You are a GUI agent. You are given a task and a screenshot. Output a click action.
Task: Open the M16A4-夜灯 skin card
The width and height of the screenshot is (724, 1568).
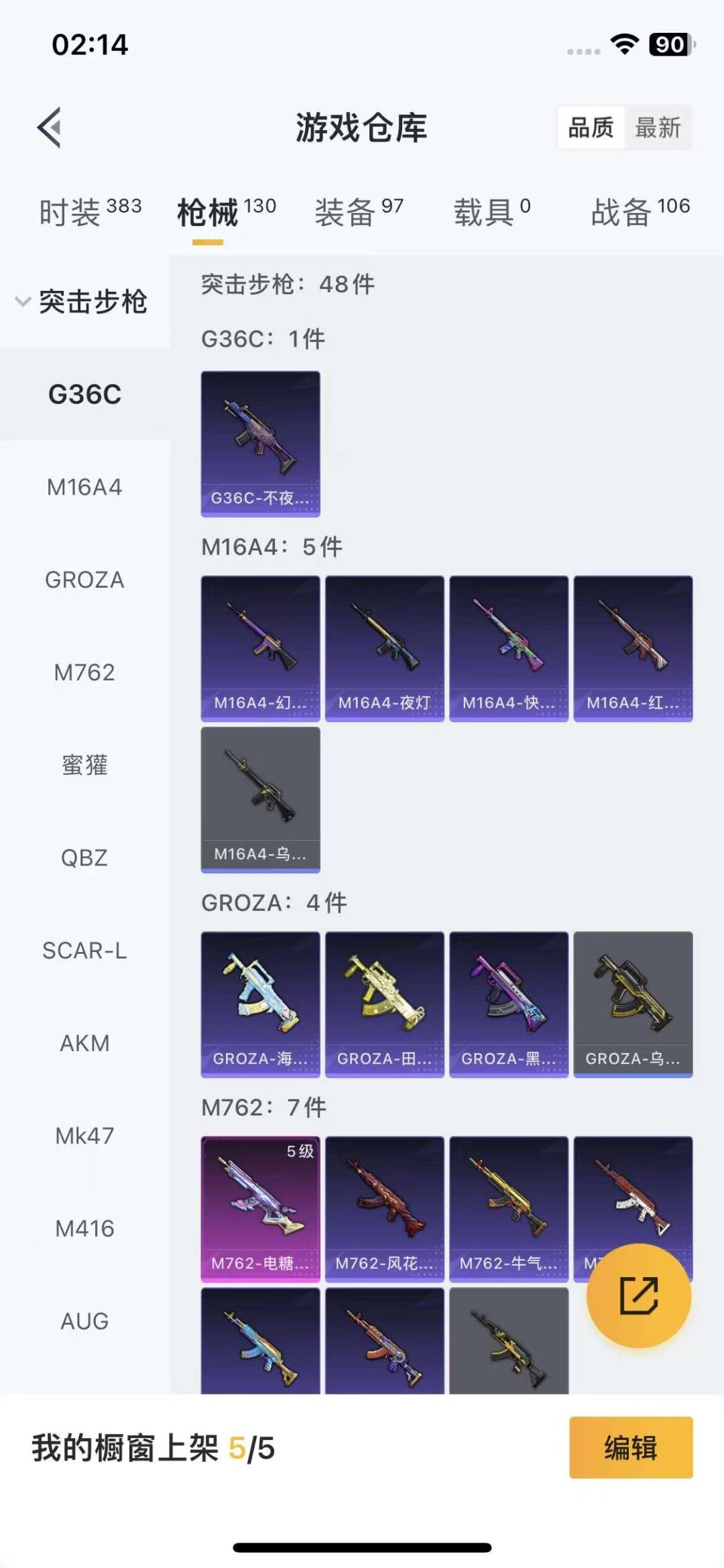pyautogui.click(x=385, y=647)
